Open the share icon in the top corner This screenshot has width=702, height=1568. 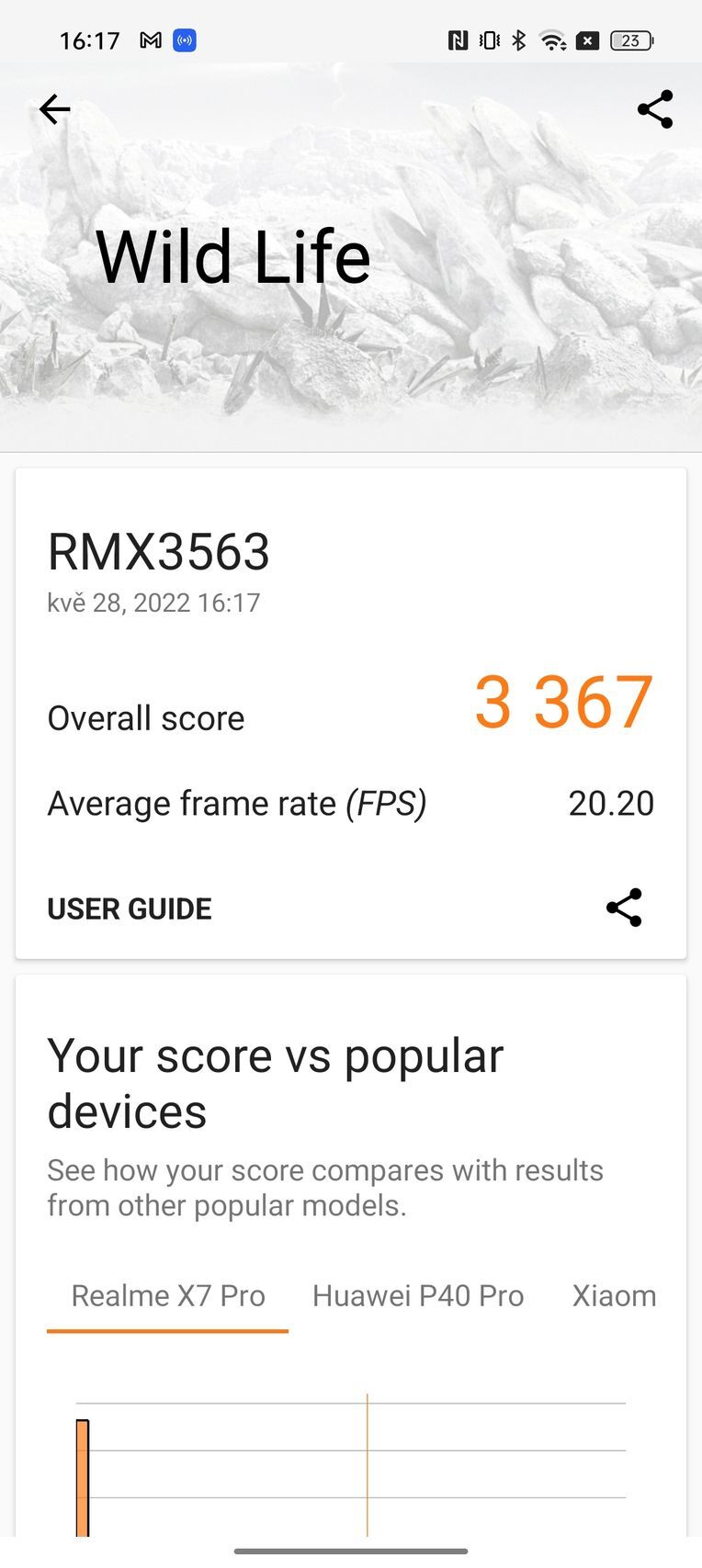pyautogui.click(x=655, y=108)
